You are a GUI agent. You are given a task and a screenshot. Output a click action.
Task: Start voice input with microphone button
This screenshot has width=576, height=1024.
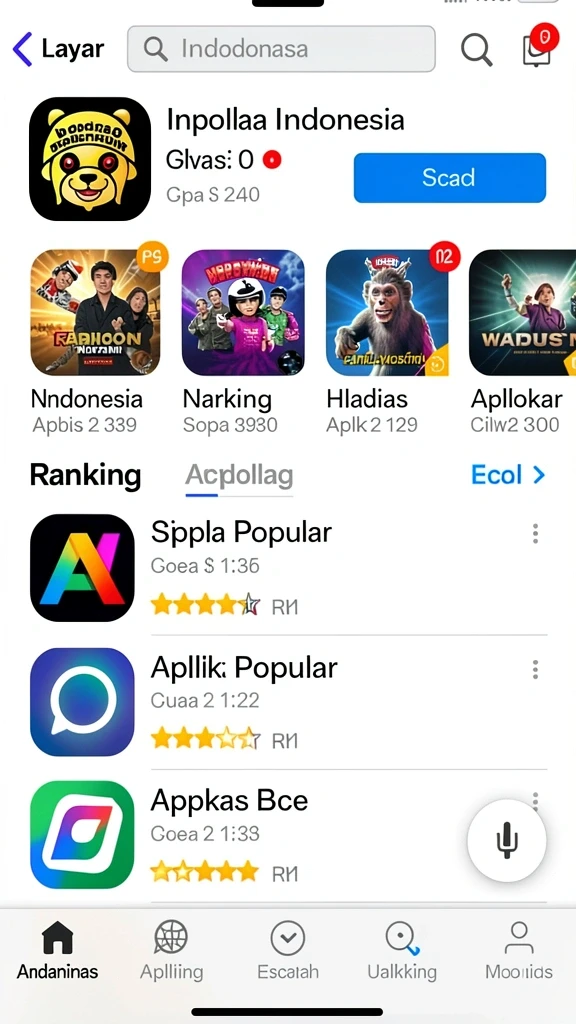[x=507, y=840]
